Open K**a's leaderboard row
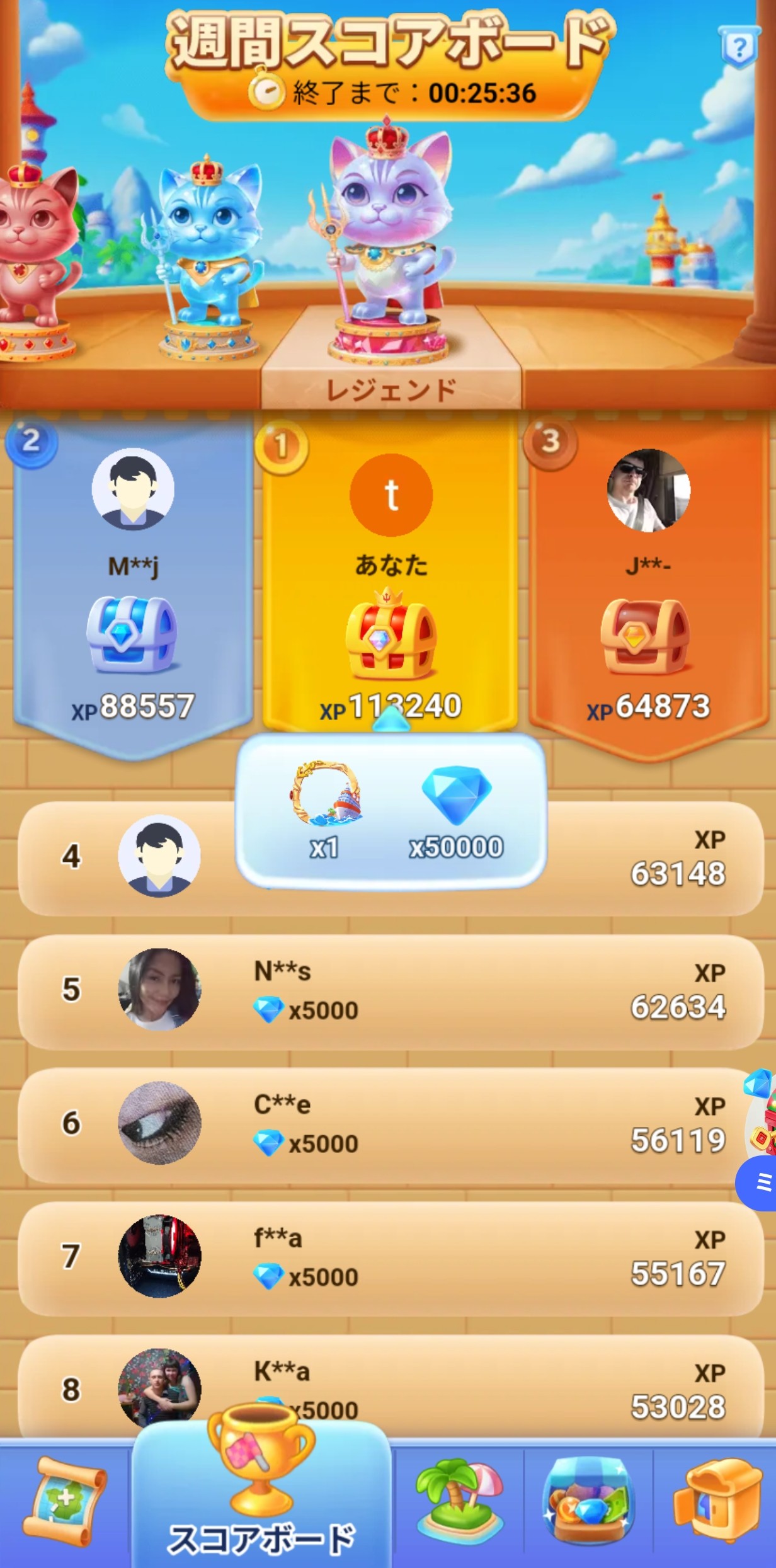 coord(391,1389)
